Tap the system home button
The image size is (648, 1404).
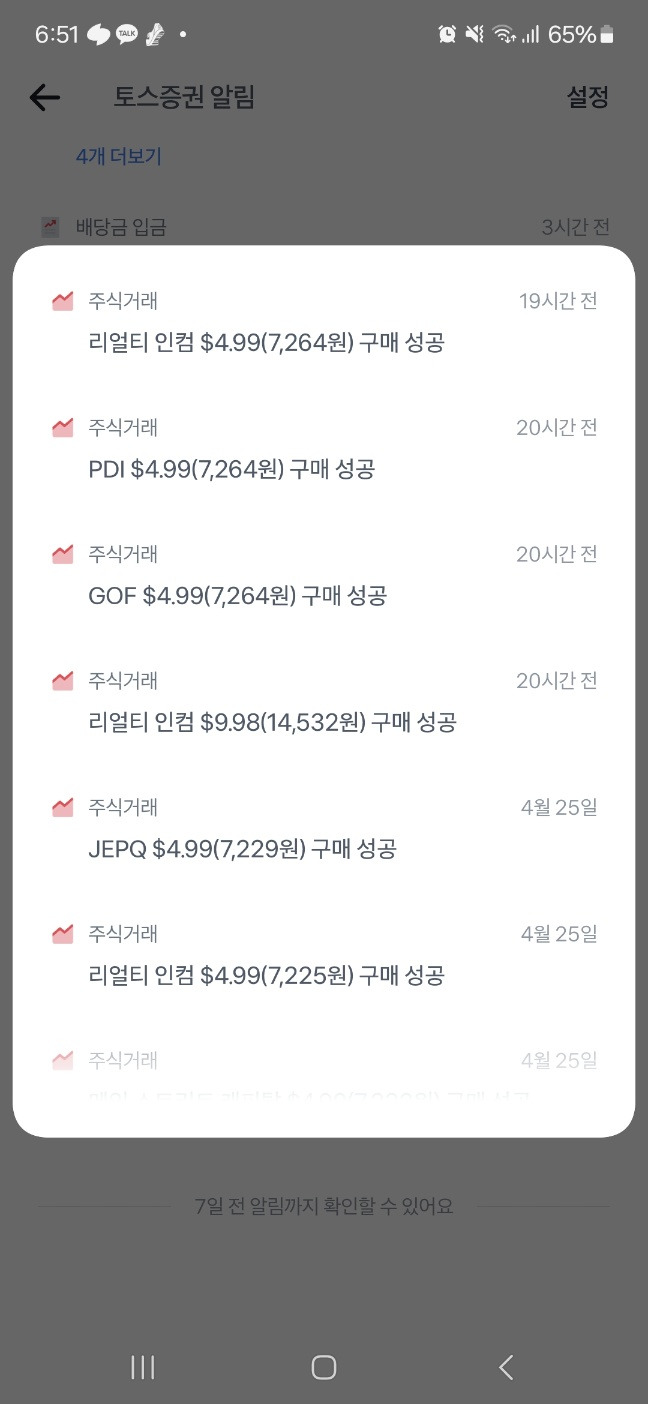pos(323,1367)
